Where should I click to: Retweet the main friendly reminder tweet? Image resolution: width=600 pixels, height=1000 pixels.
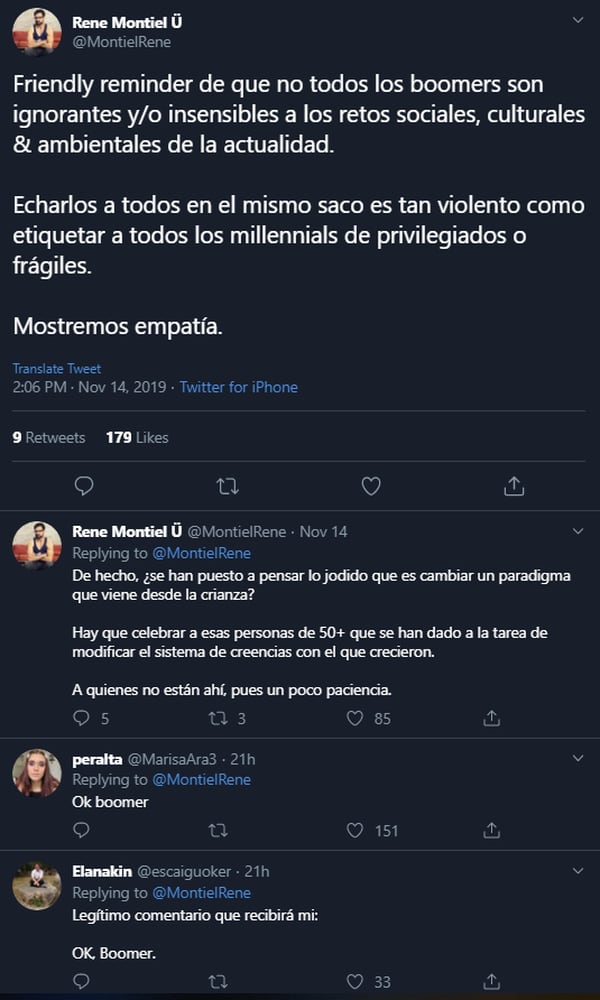point(227,486)
